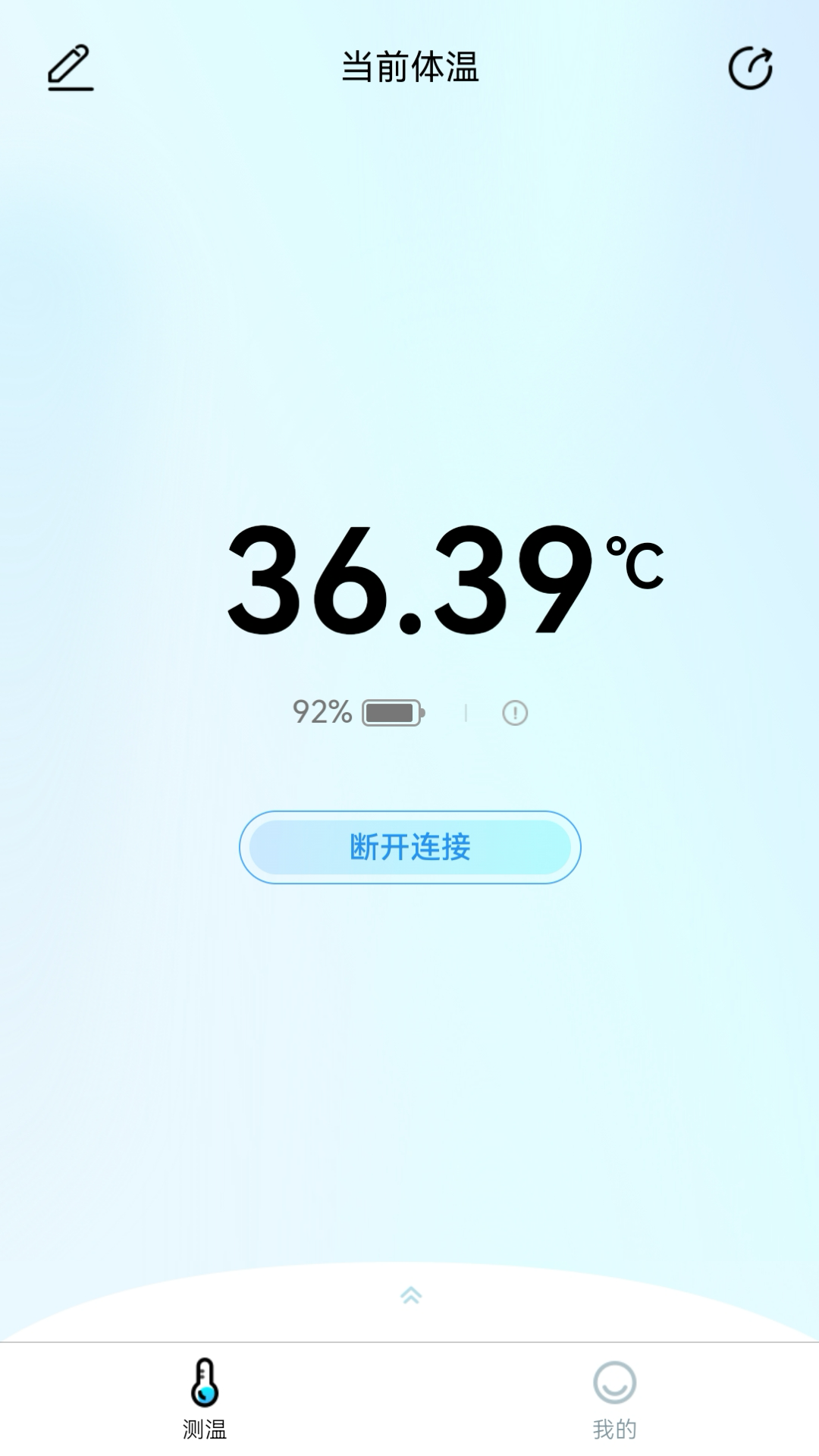819x1456 pixels.
Task: Switch to the 我的 tab
Action: [614, 1399]
